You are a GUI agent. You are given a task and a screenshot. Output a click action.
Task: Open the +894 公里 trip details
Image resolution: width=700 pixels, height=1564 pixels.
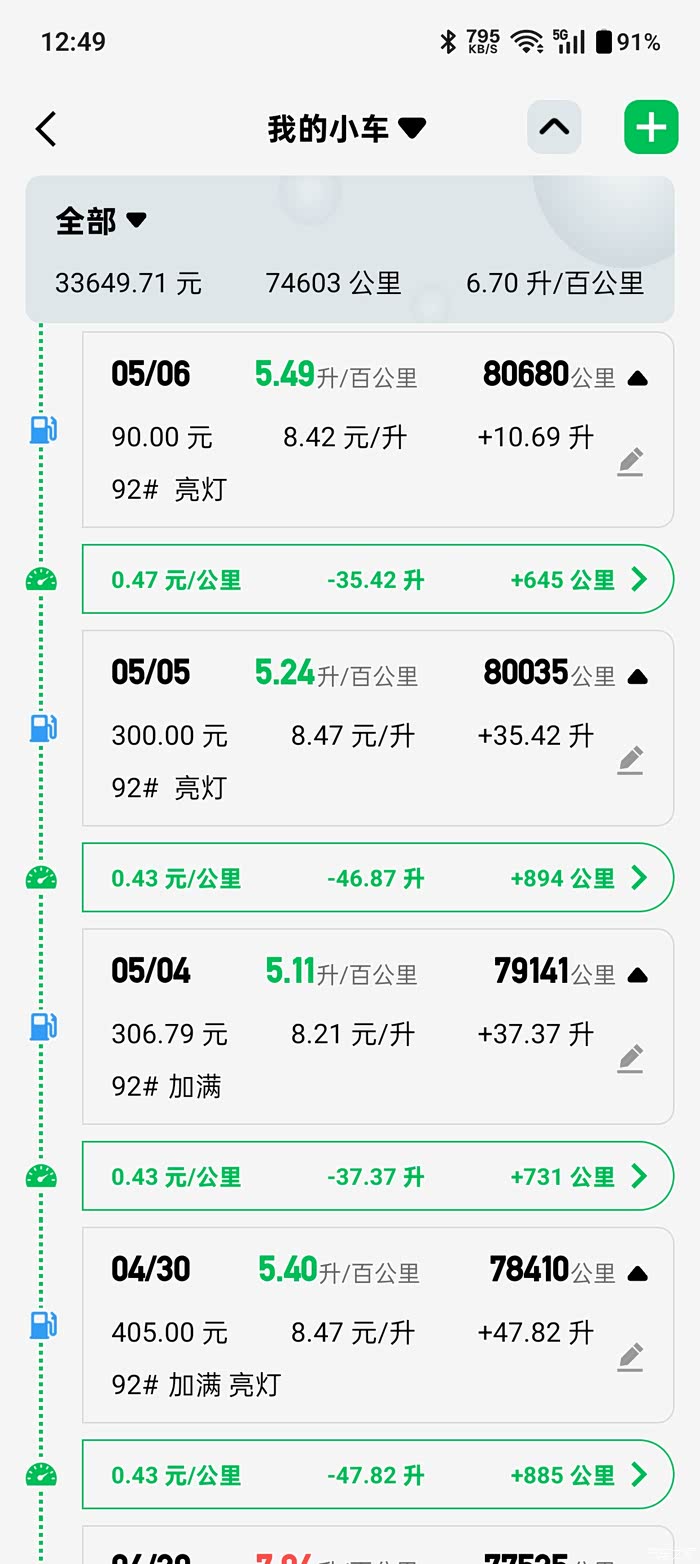pyautogui.click(x=378, y=877)
